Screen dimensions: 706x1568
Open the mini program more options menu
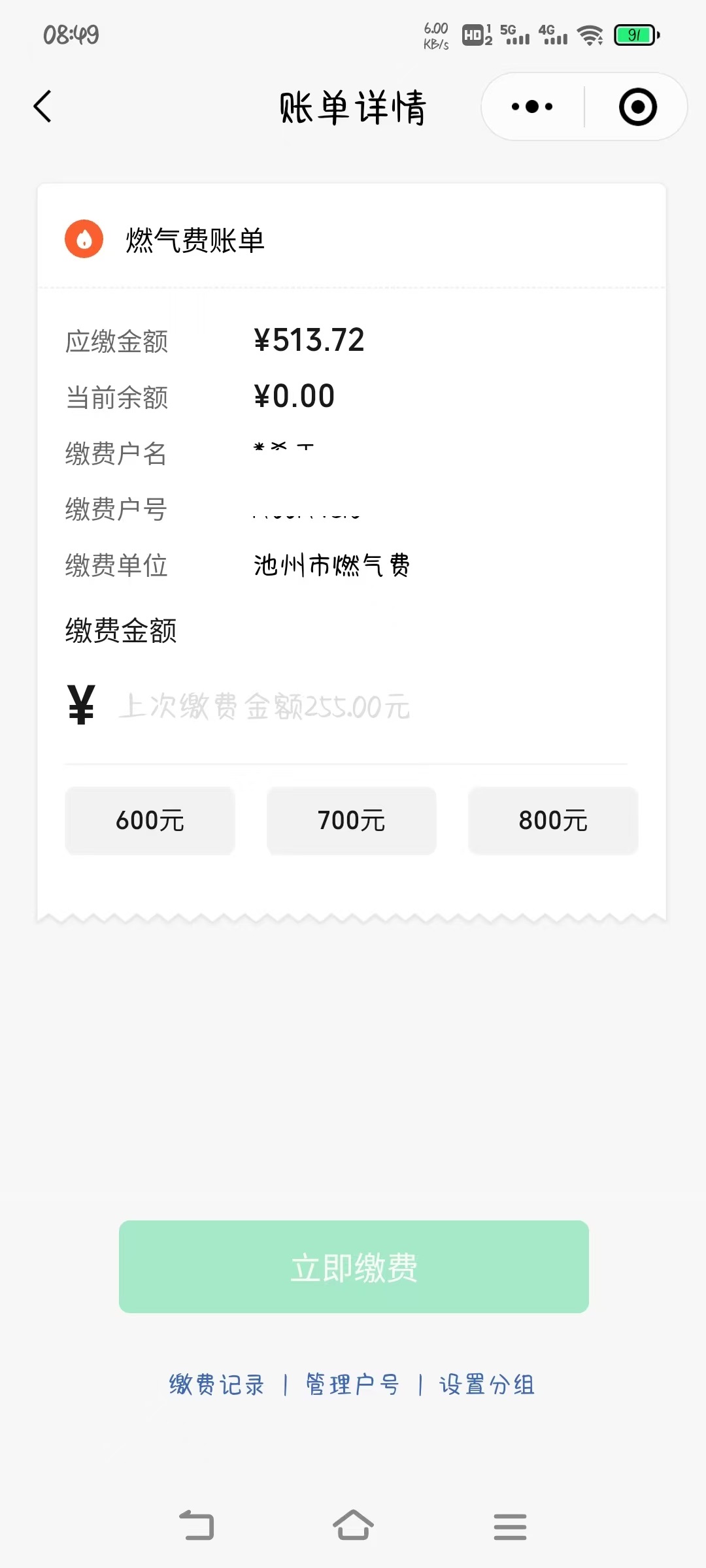point(532,107)
